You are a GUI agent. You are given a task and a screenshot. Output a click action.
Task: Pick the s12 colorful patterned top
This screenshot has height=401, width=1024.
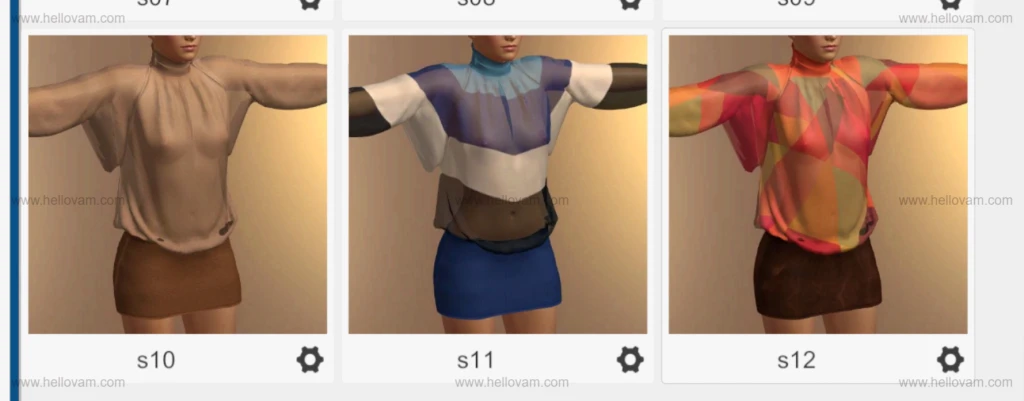pyautogui.click(x=817, y=185)
